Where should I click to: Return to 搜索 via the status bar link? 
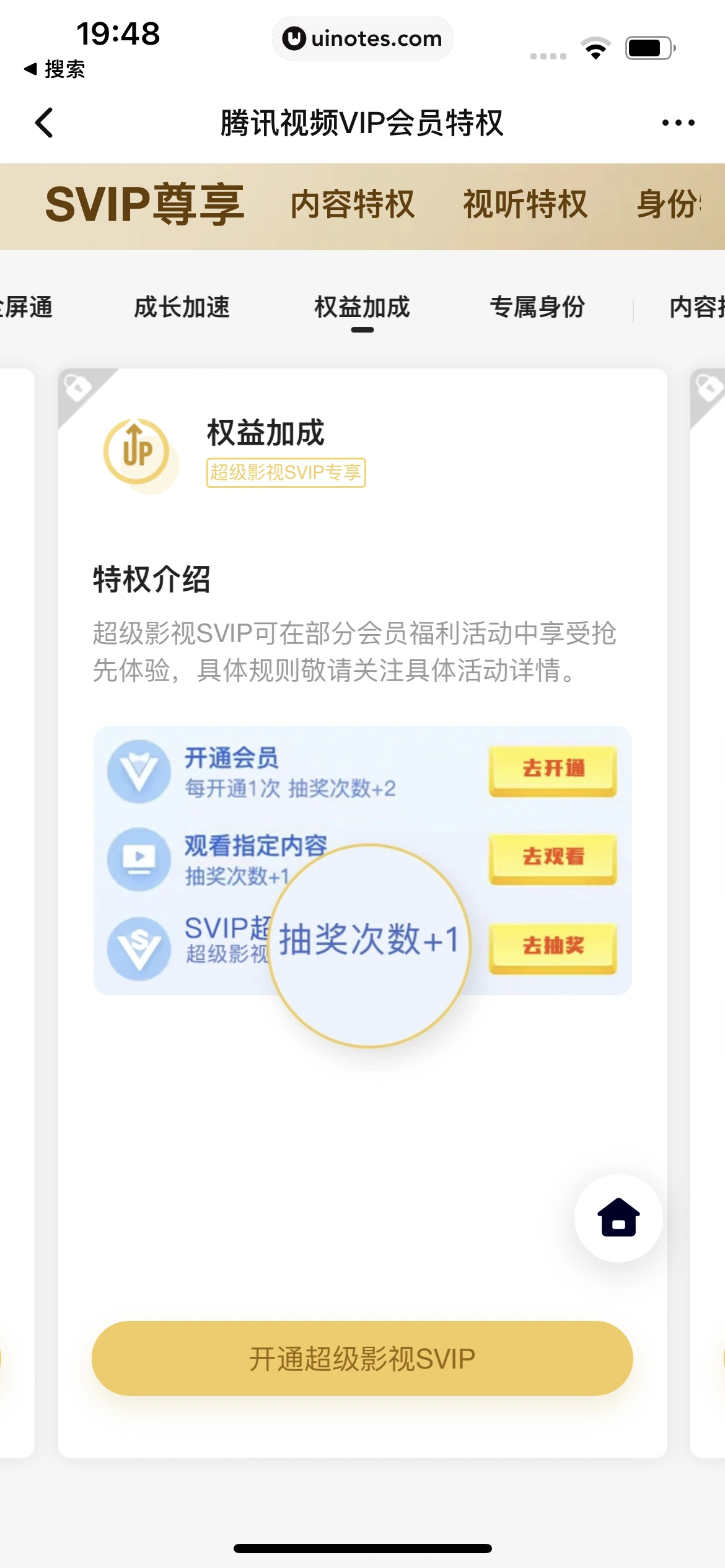point(55,69)
